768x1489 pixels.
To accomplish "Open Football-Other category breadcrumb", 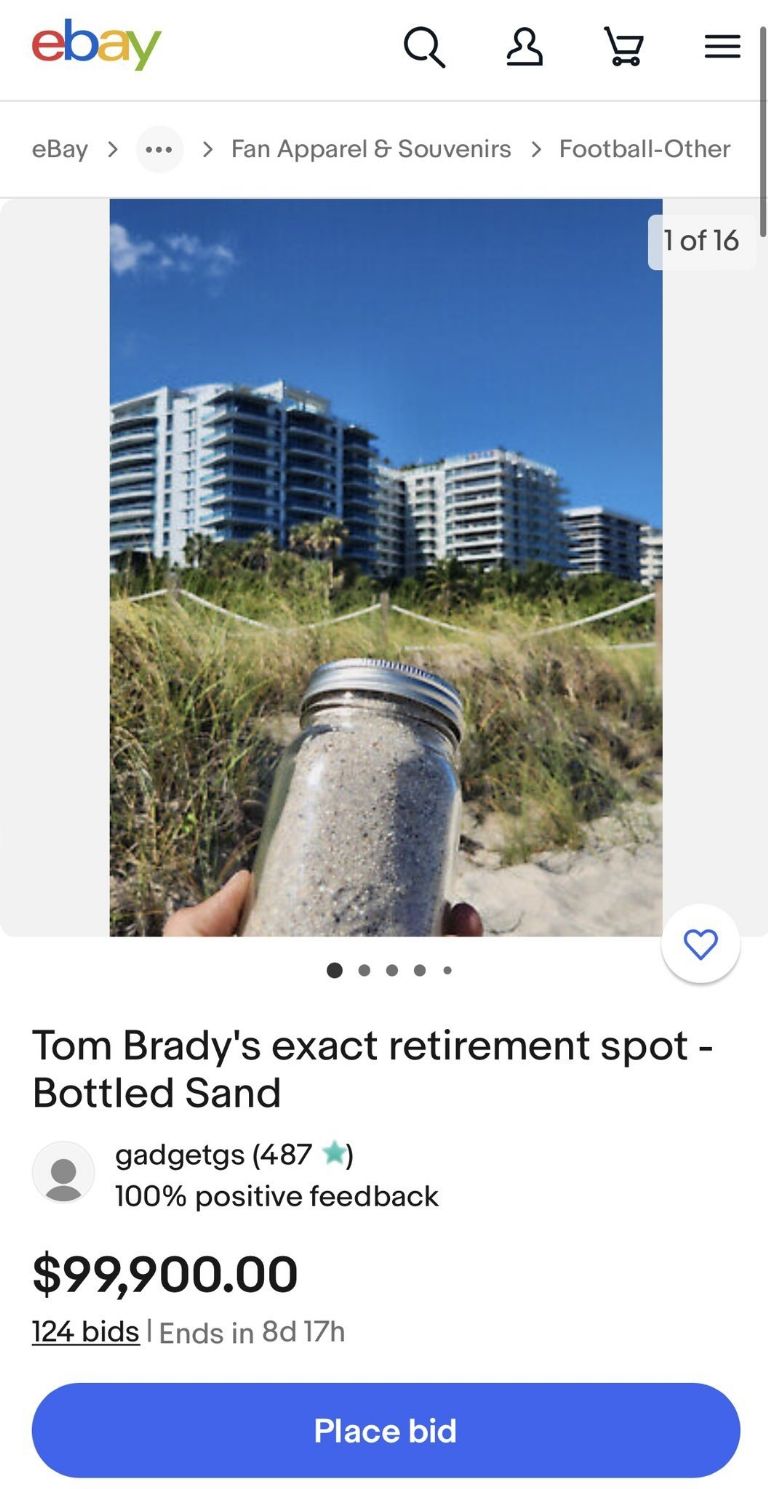I will click(644, 149).
